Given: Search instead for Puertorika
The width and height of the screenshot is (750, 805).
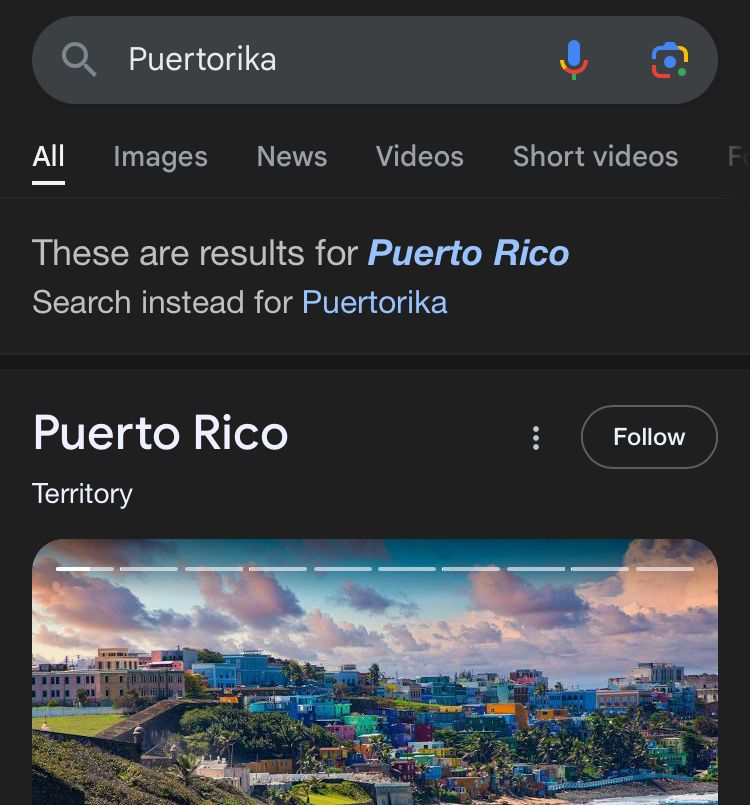Looking at the screenshot, I should click(374, 302).
